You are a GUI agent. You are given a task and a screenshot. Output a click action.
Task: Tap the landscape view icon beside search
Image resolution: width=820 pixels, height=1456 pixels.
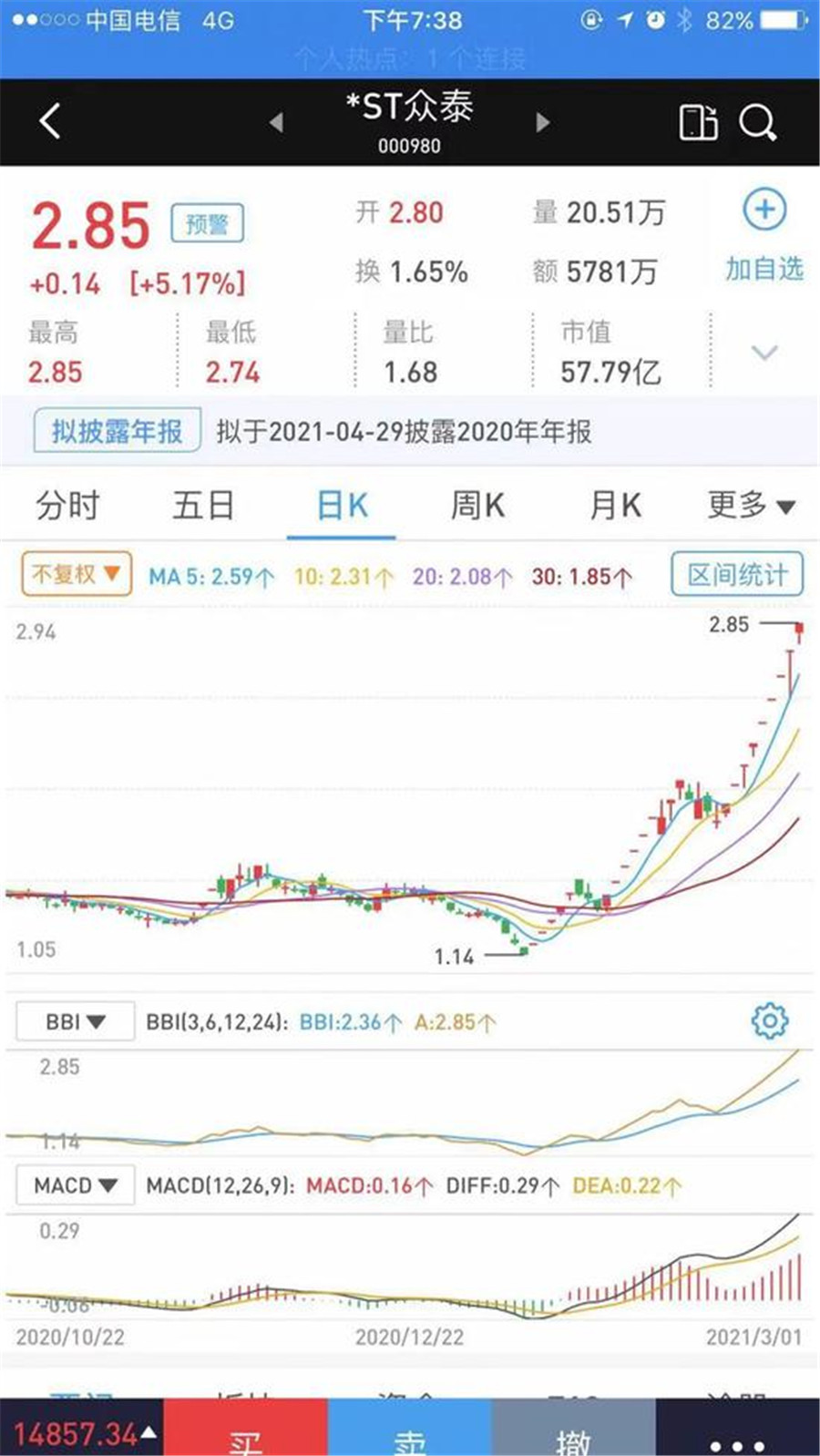tap(698, 122)
